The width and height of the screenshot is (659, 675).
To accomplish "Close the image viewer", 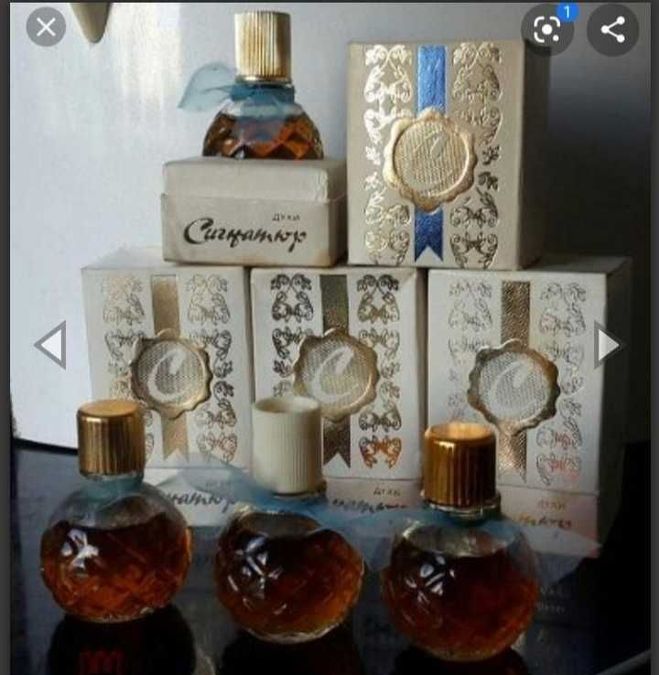I will [45, 27].
